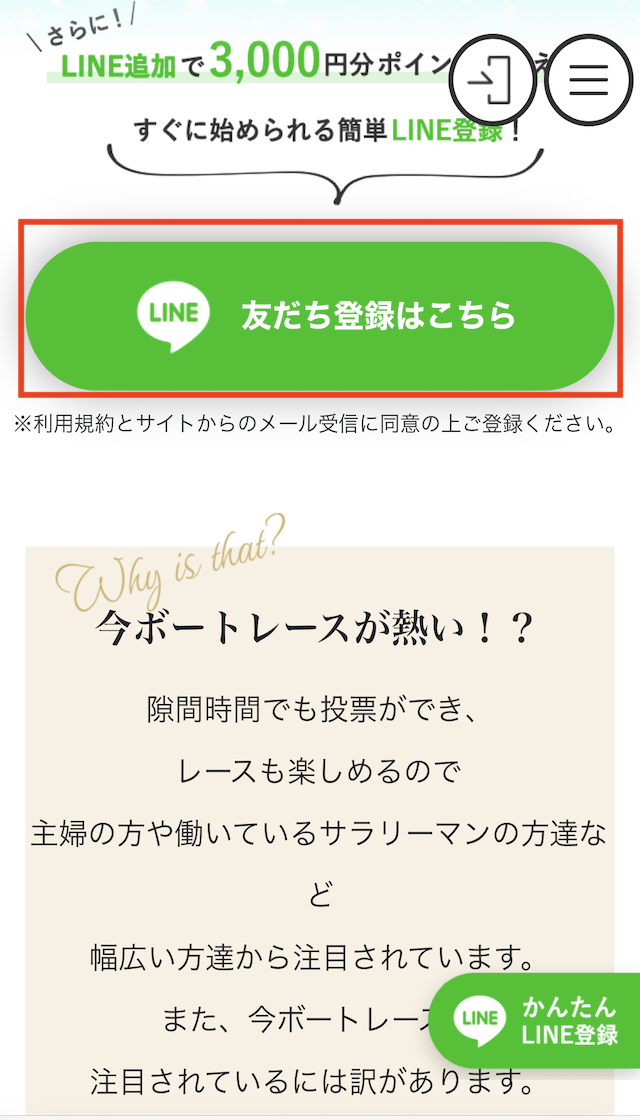The width and height of the screenshot is (640, 1120).
Task: Open the hamburger menu
Action: [x=589, y=78]
